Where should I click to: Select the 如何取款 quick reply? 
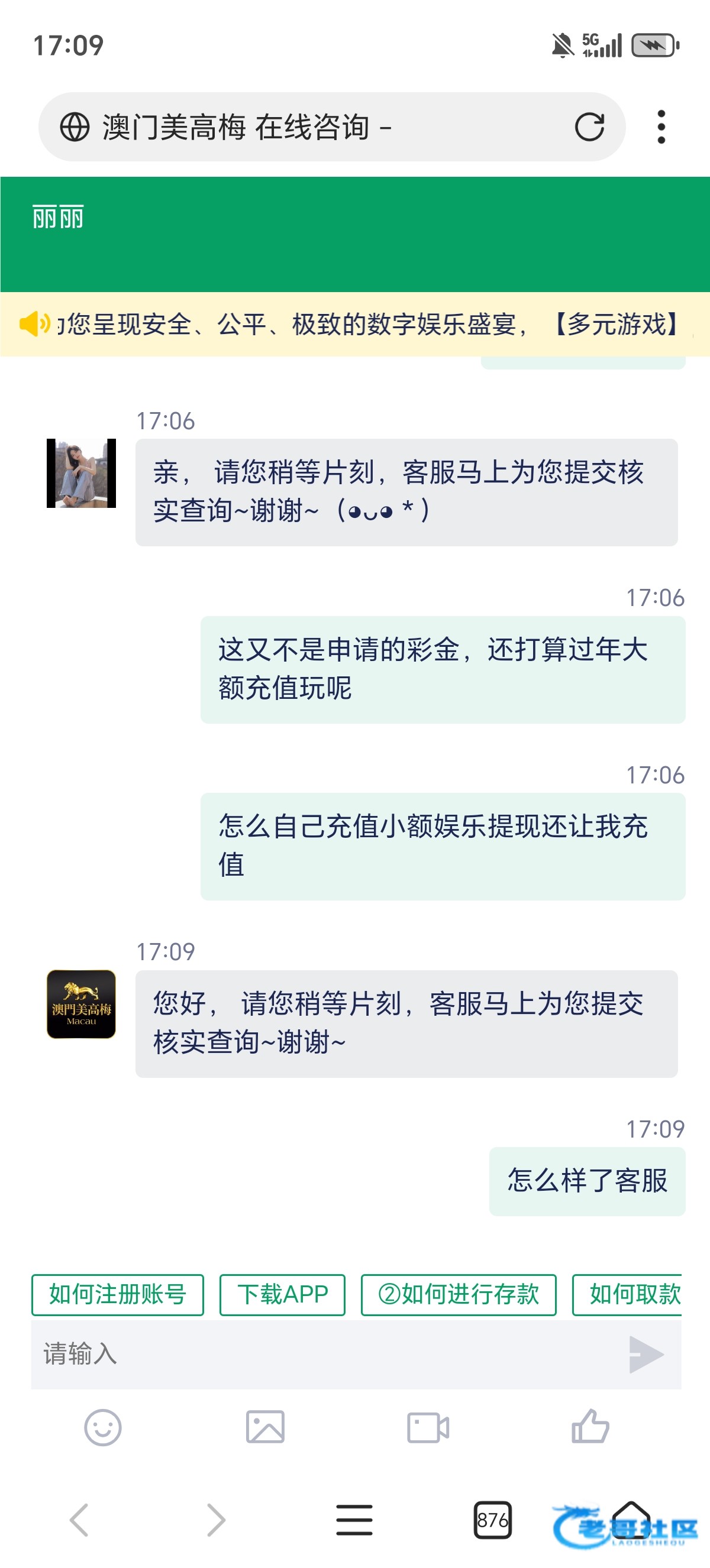[630, 1295]
